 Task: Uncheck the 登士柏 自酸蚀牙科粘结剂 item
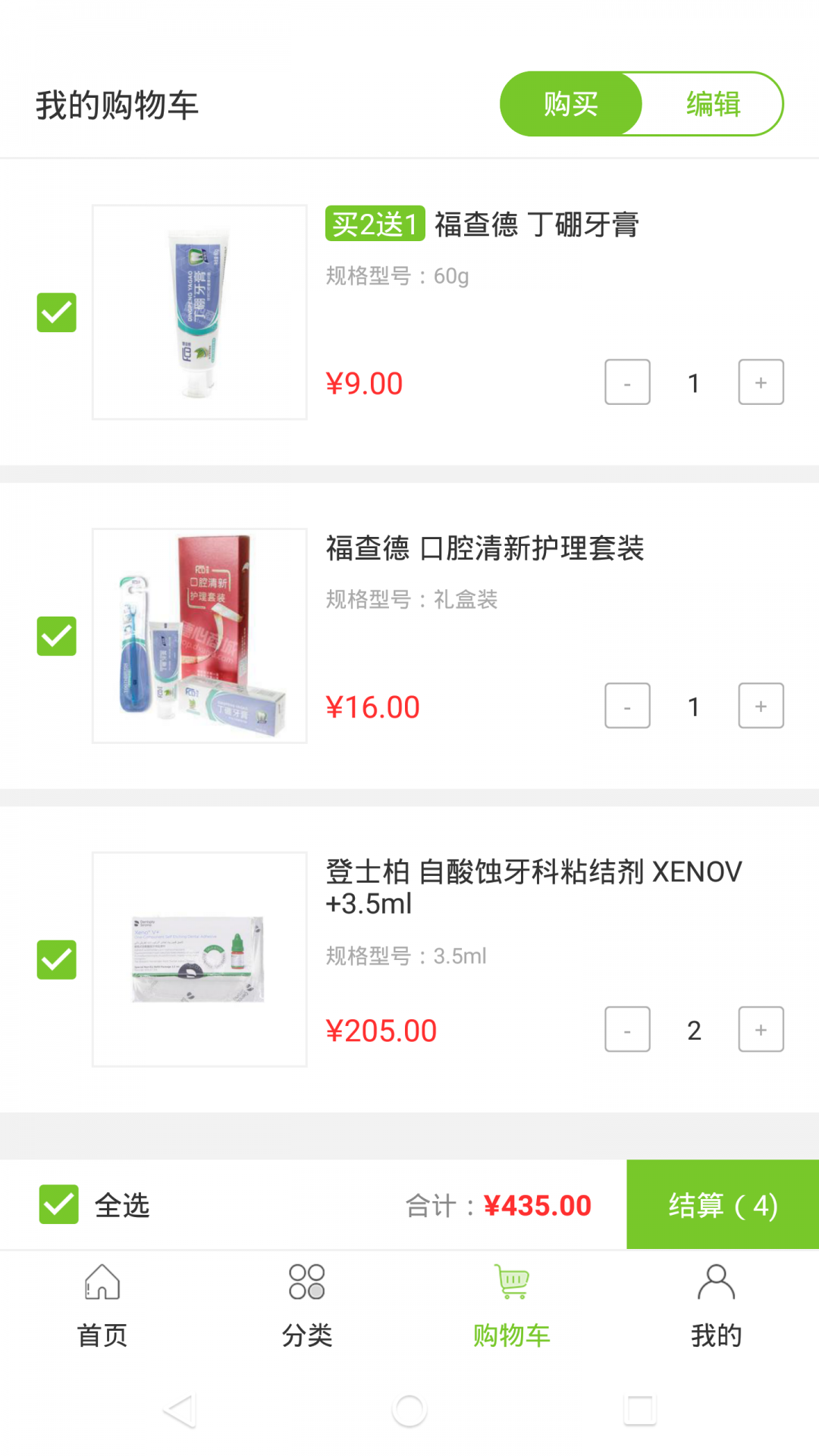pos(57,960)
